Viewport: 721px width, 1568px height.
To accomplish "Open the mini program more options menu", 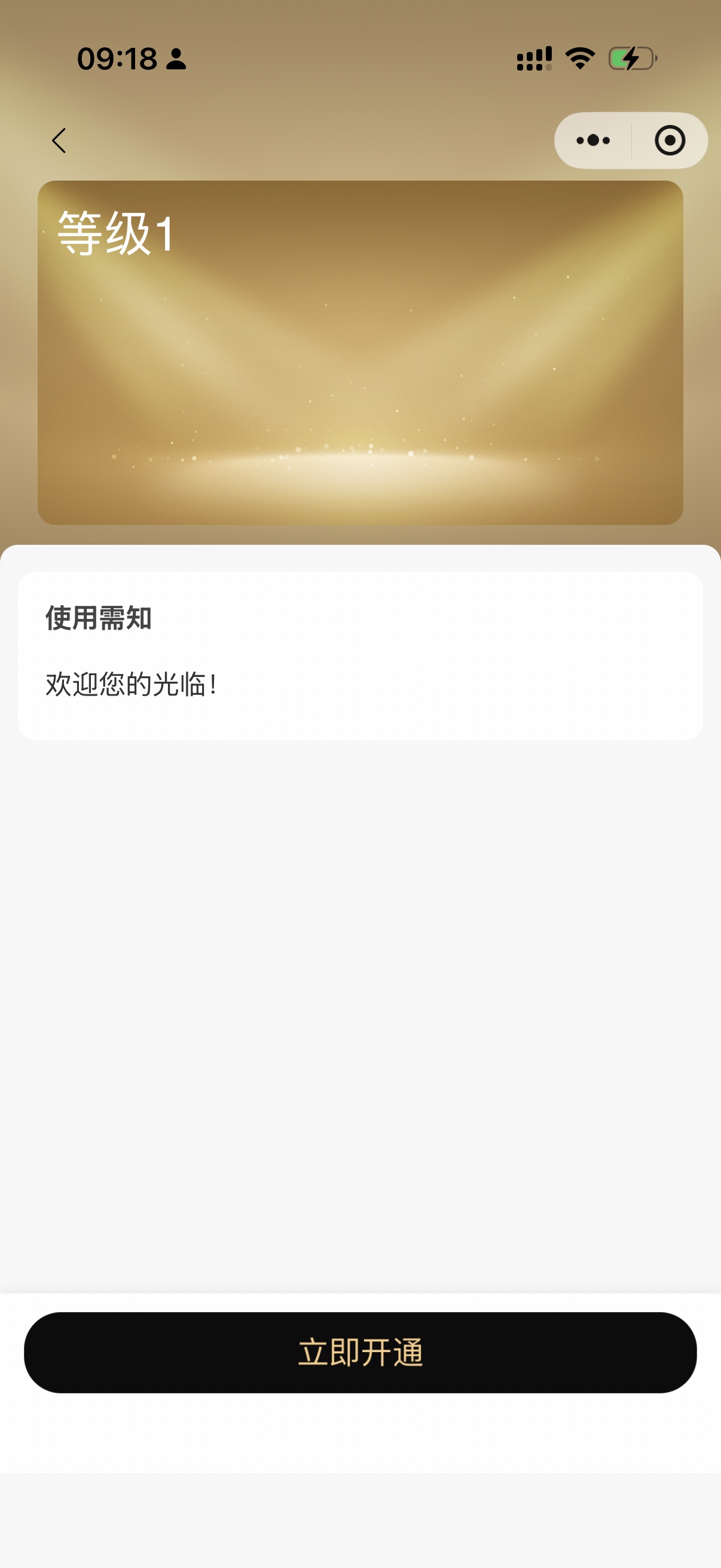I will coord(593,141).
